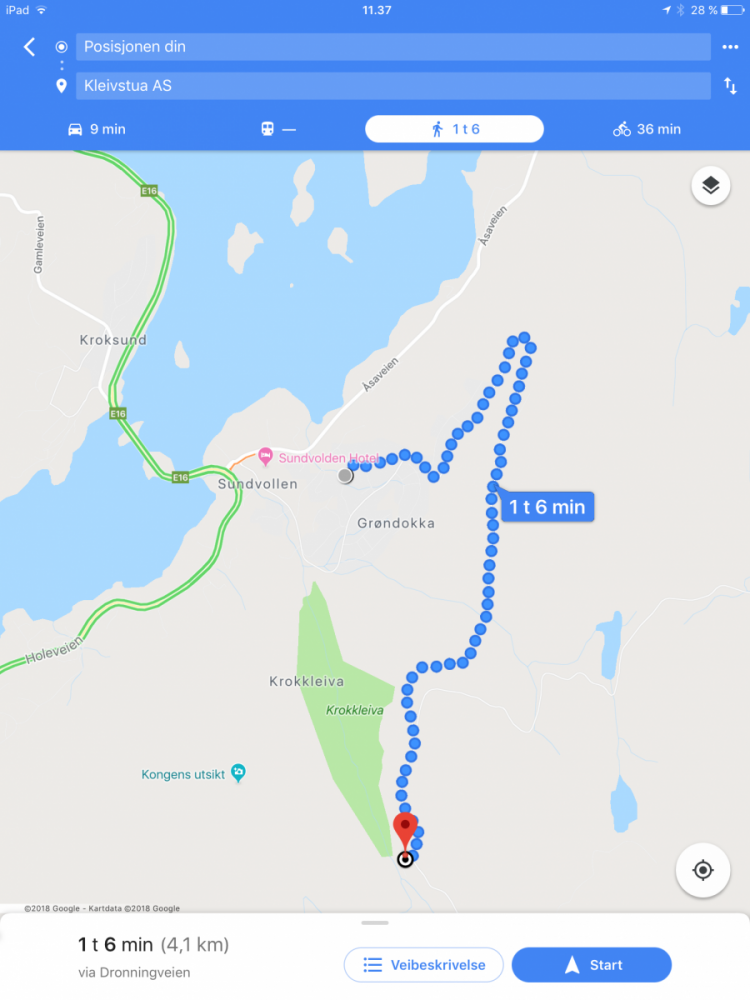The image size is (750, 1000).
Task: Expand the bottom route sheet handle
Action: coord(375,922)
